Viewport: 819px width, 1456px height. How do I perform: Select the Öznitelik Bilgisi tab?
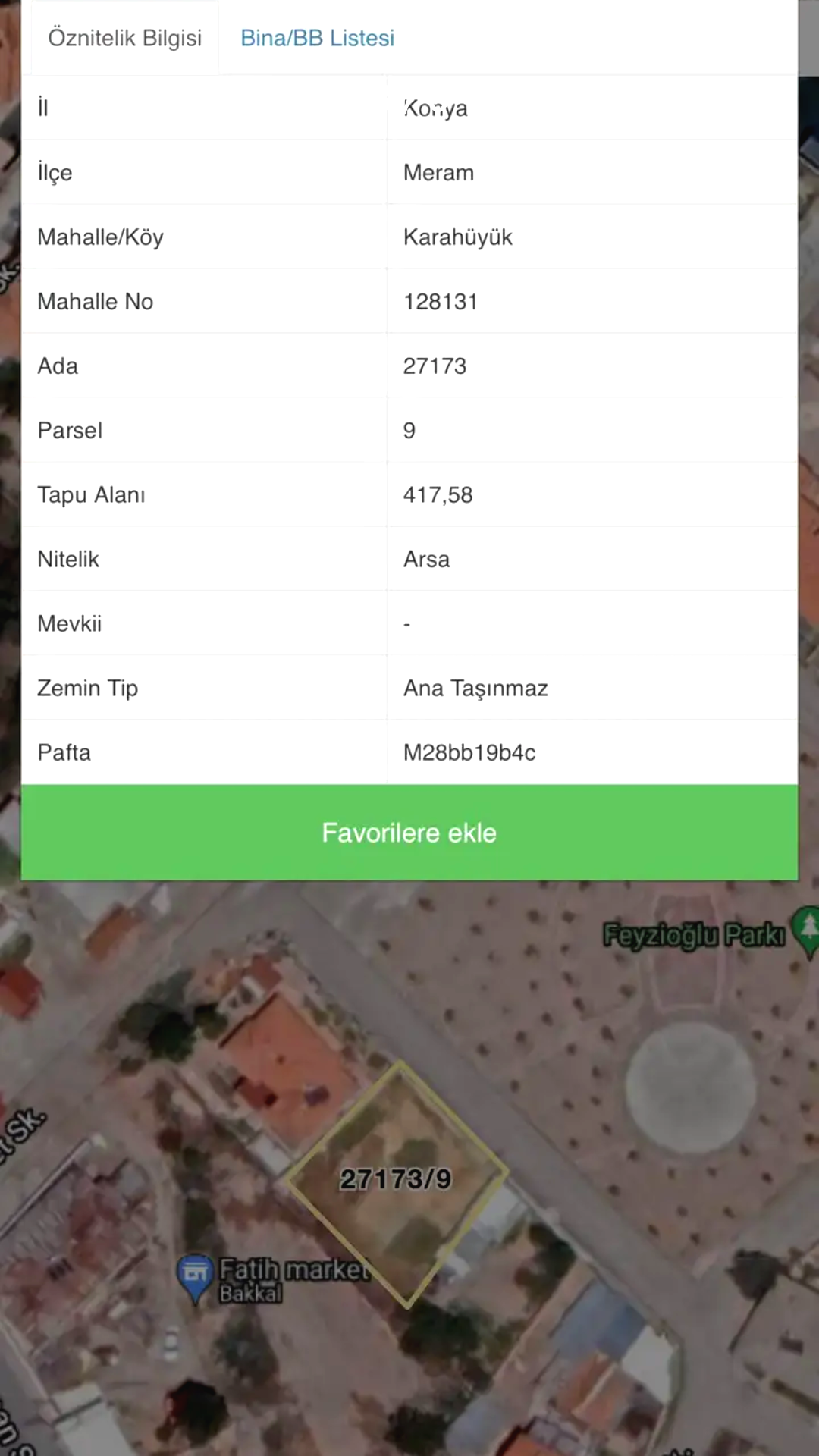coord(124,38)
